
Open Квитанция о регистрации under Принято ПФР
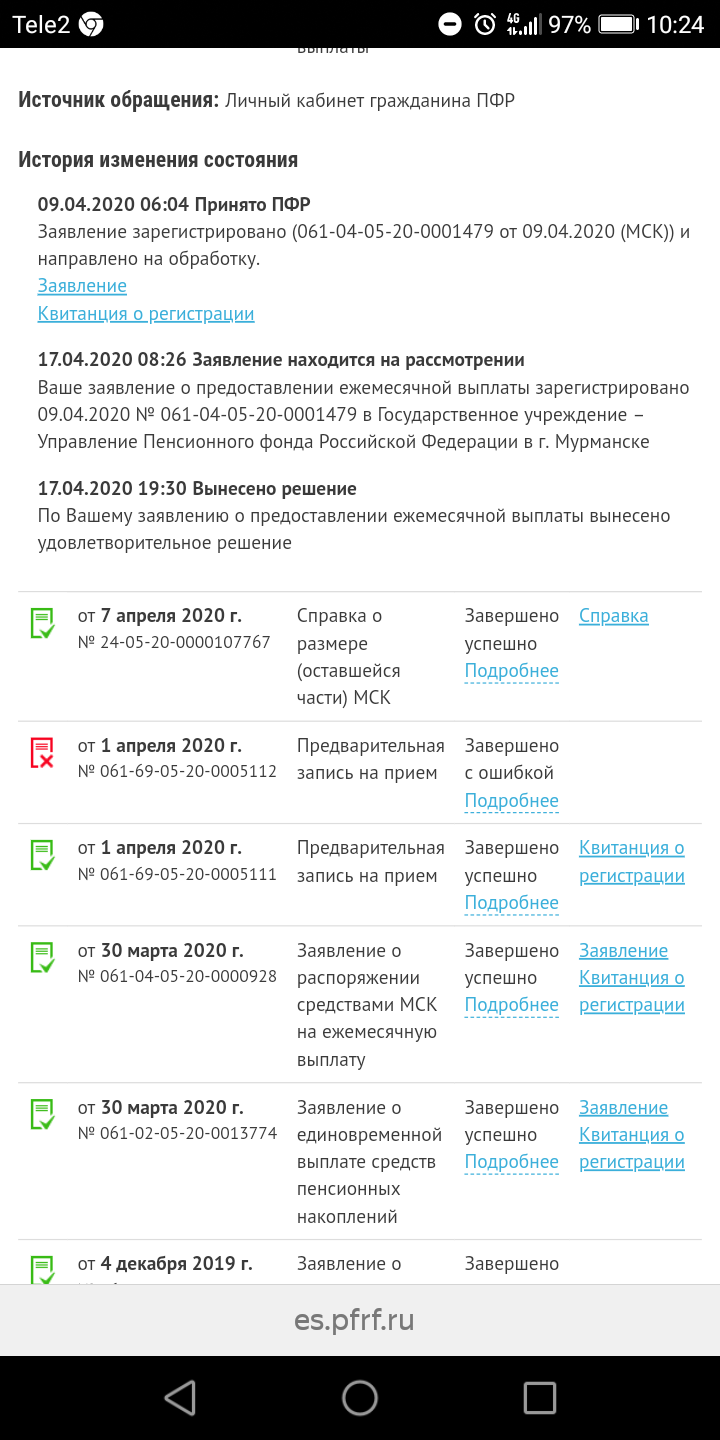146,314
